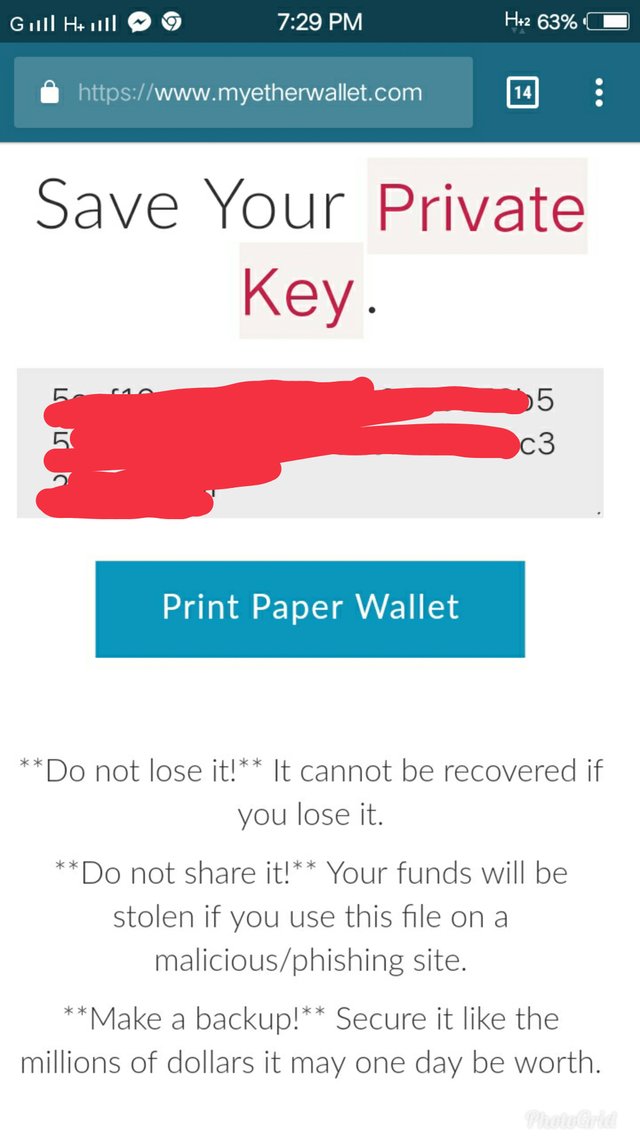Select the private key text box

pyautogui.click(x=310, y=443)
